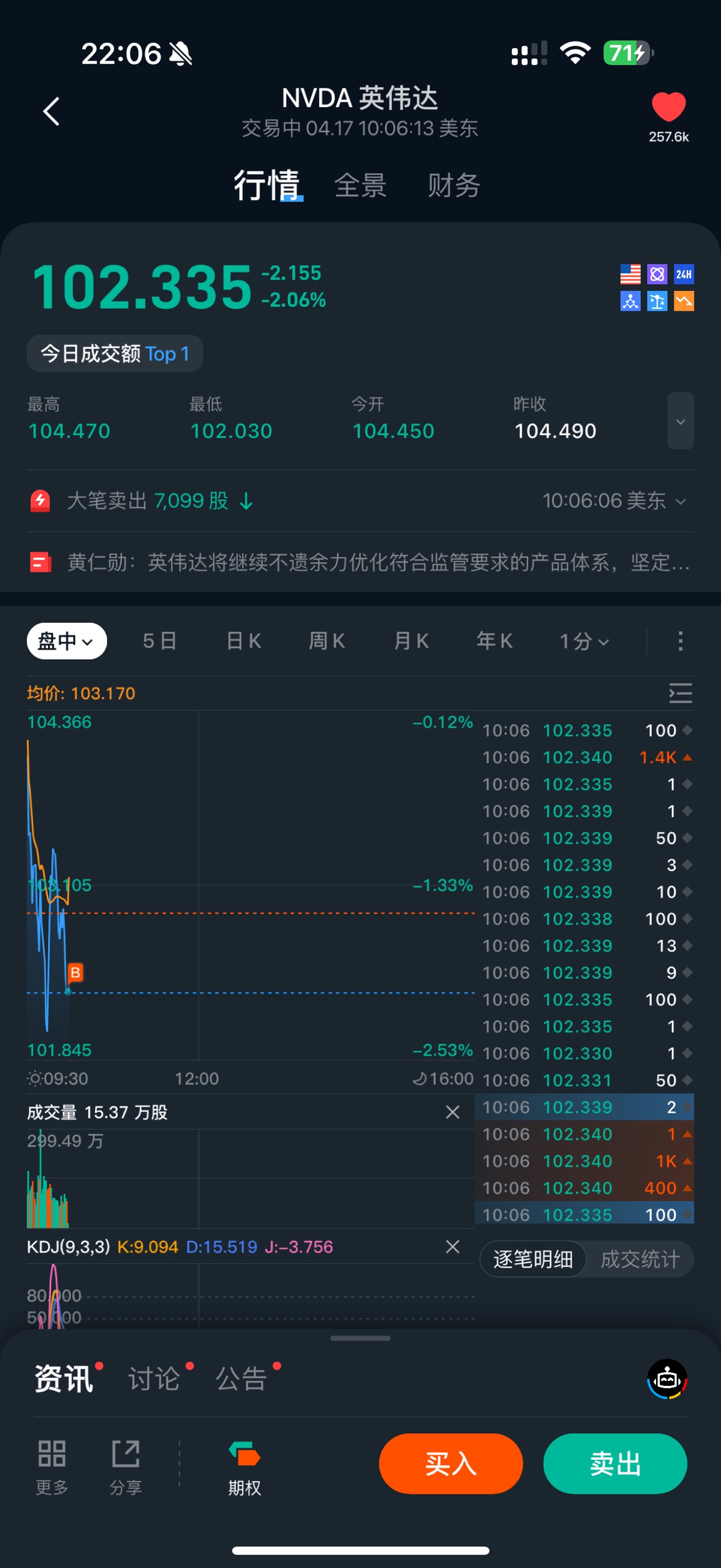
Task: Close the 成交量 volume panel
Action: click(x=452, y=1112)
